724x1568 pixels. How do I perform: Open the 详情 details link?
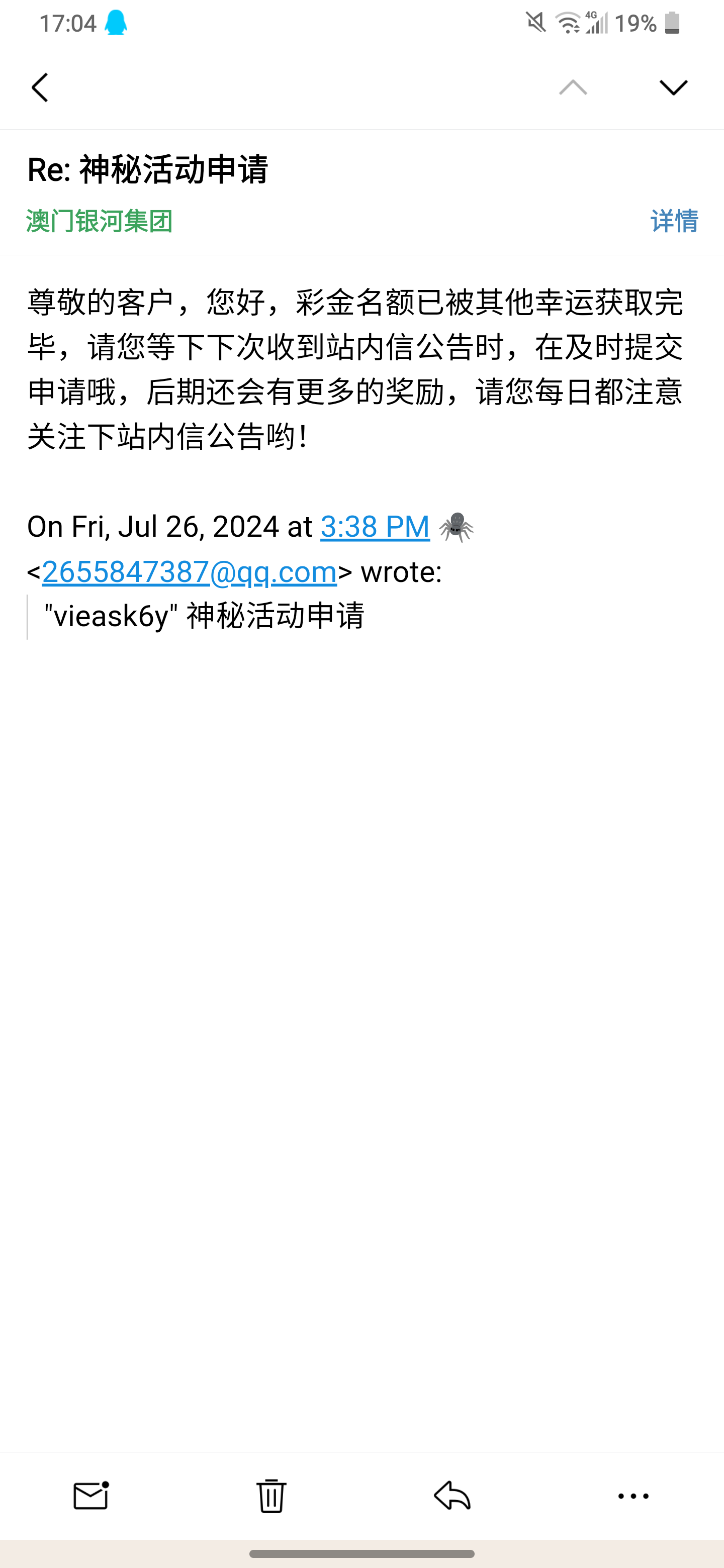(x=673, y=220)
